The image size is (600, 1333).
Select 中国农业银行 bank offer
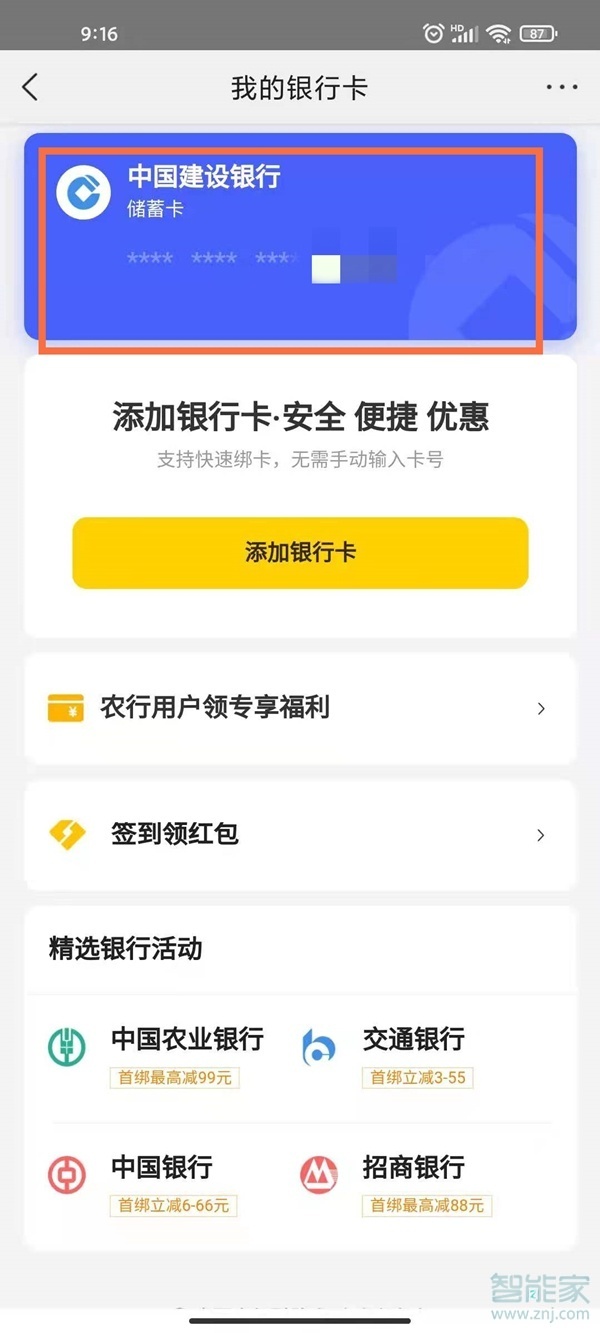point(160,1053)
